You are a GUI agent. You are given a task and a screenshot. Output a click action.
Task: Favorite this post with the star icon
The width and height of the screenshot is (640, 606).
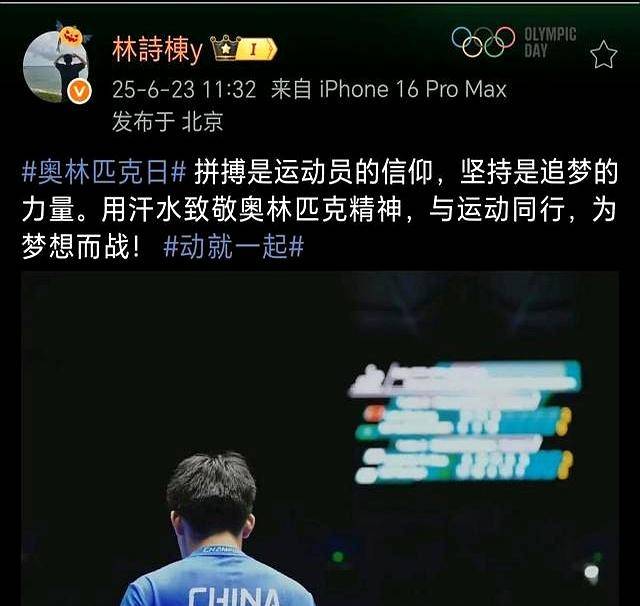tap(603, 55)
